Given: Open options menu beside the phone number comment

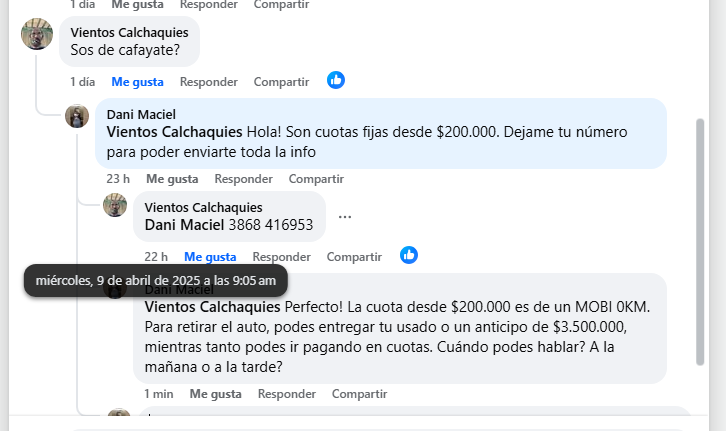Looking at the screenshot, I should 345,216.
